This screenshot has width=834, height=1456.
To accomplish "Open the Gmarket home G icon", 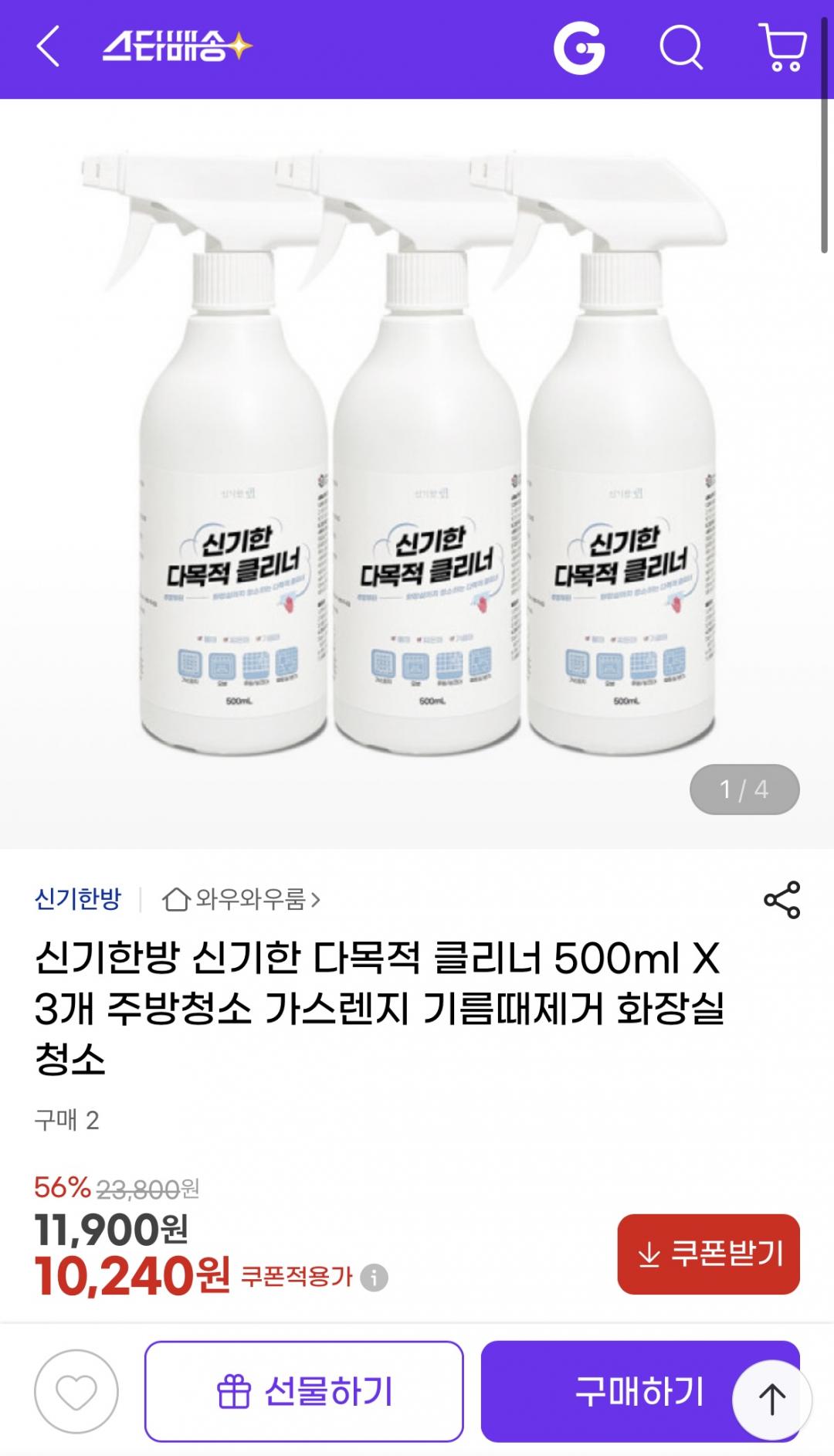I will coord(579,48).
